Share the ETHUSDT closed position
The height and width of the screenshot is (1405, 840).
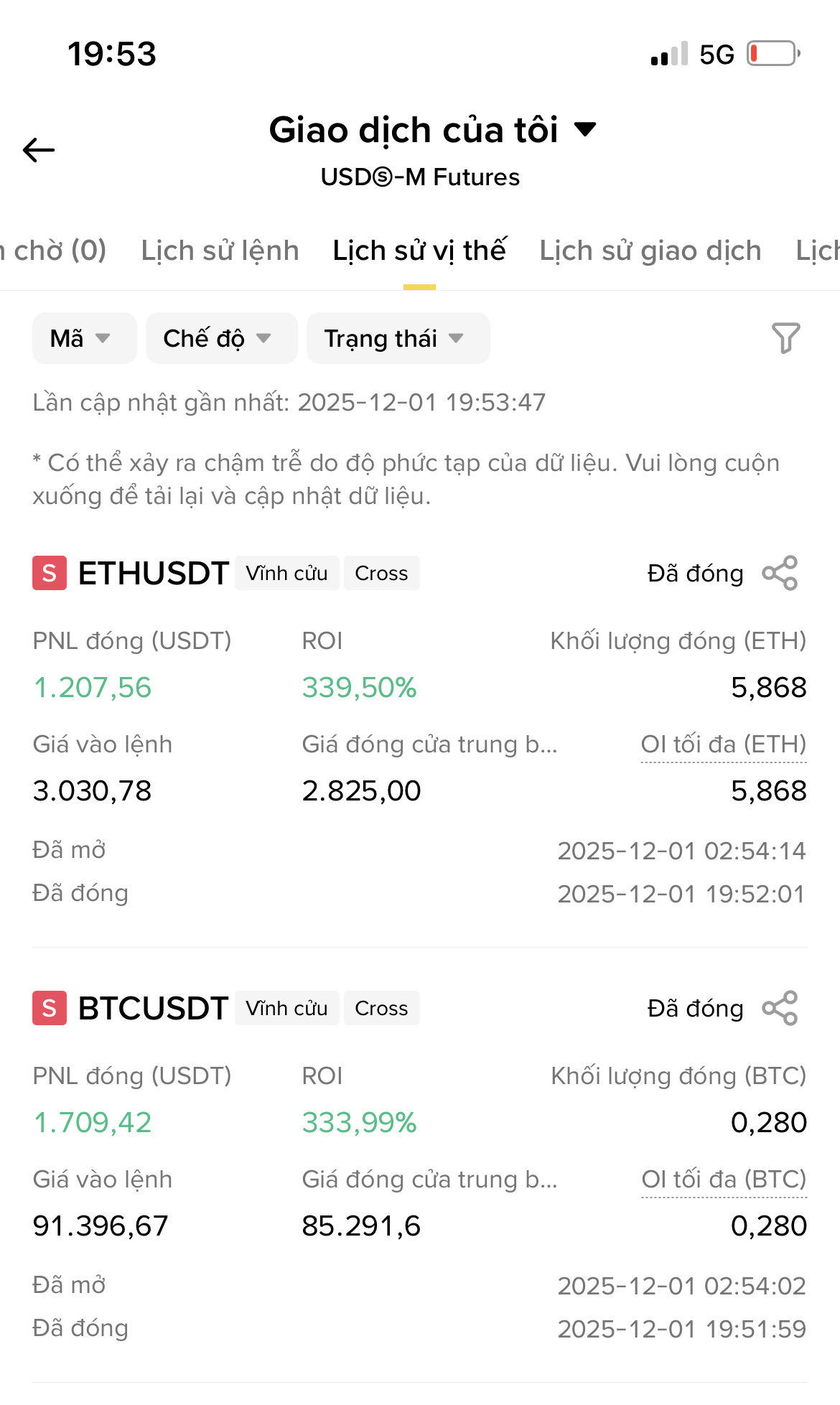[x=780, y=573]
